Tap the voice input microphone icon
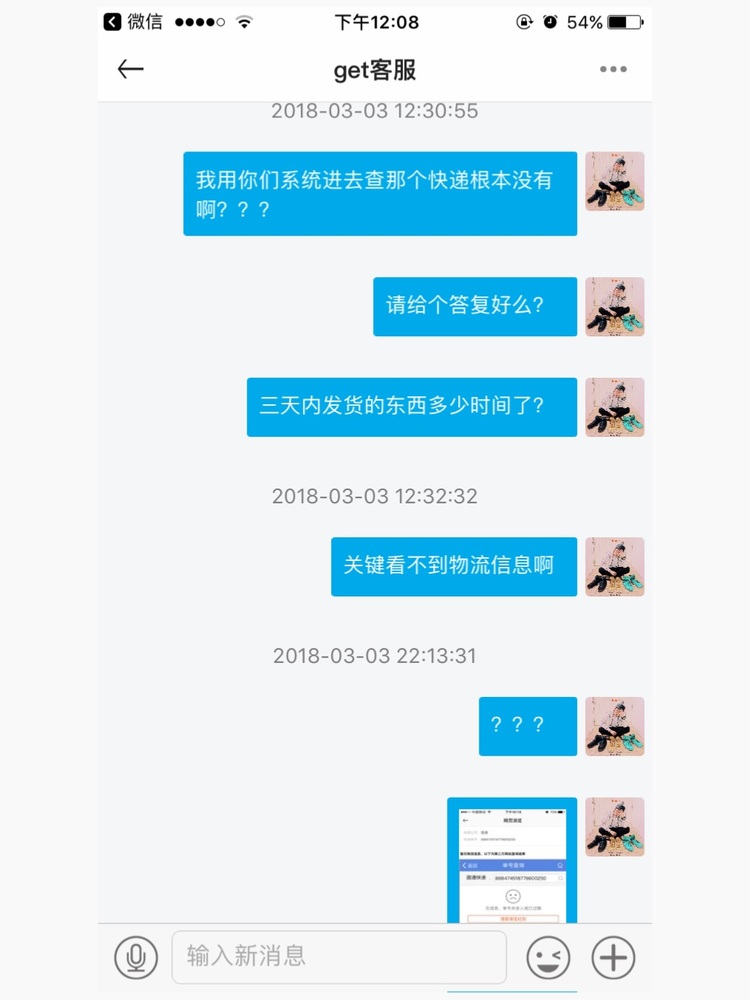This screenshot has height=1000, width=750. (x=136, y=958)
